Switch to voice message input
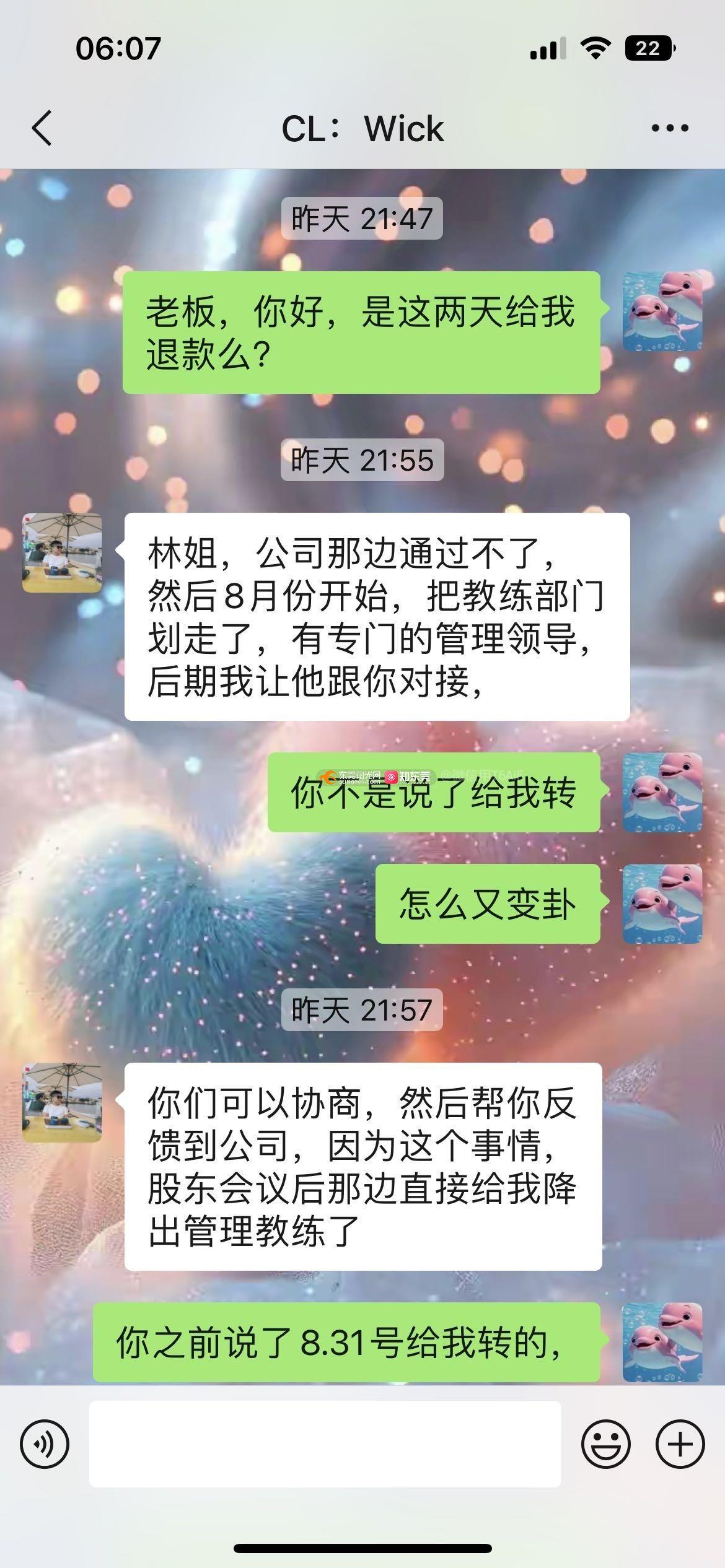Screen dimensions: 725x1568 point(45,1444)
